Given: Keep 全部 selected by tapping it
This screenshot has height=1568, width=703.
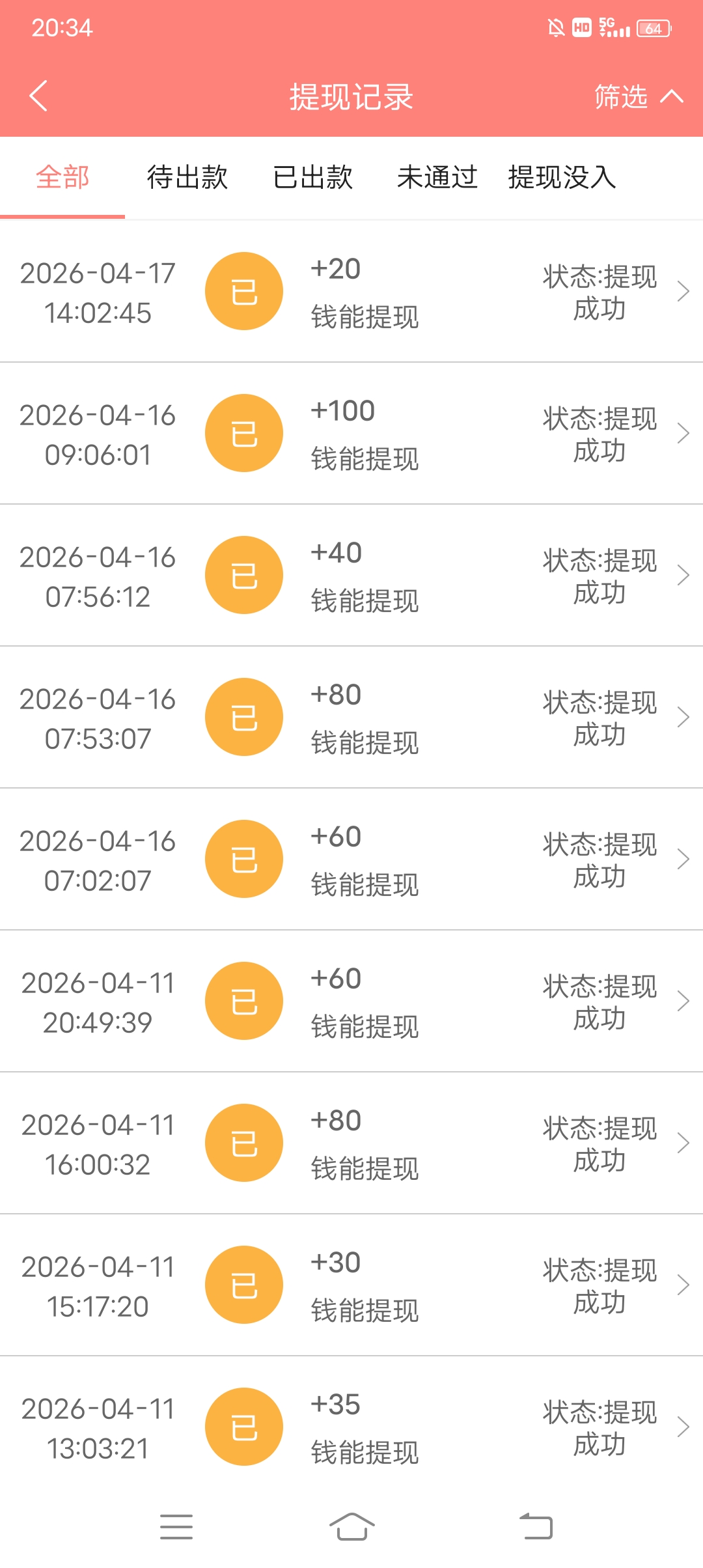Looking at the screenshot, I should pos(63,177).
